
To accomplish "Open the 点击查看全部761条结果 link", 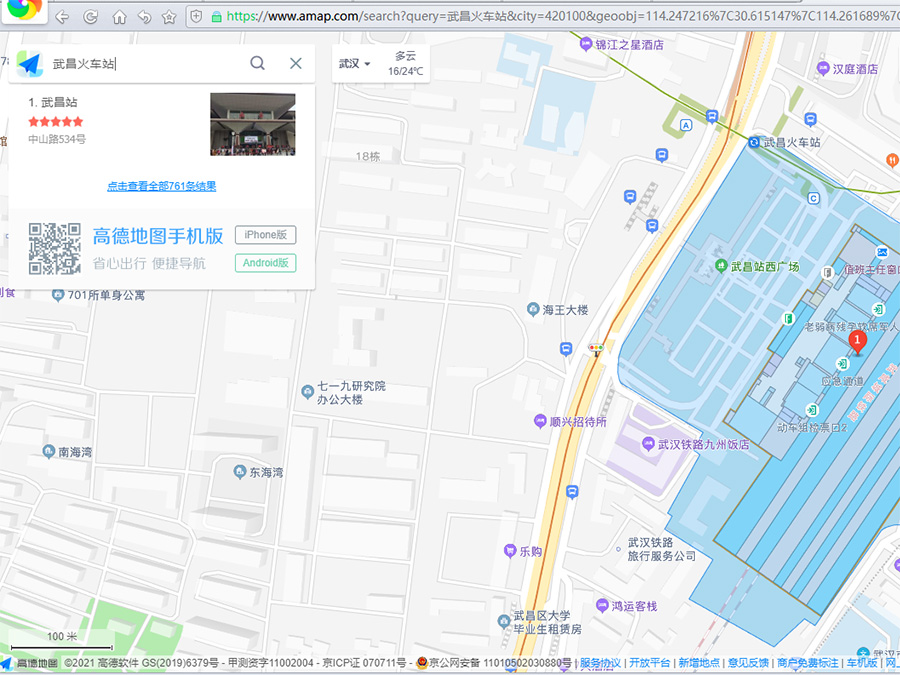I will coord(162,186).
